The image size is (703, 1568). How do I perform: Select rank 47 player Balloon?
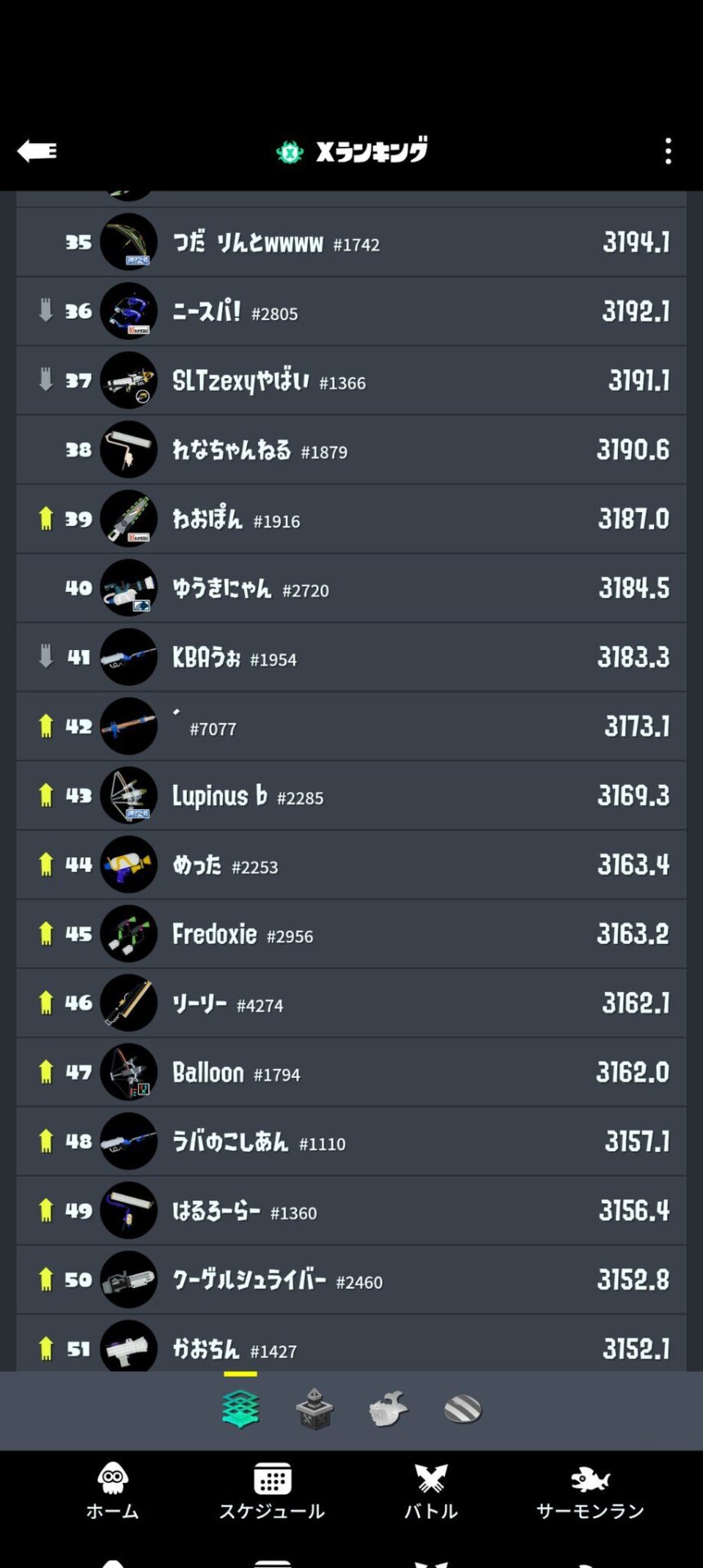click(351, 1072)
